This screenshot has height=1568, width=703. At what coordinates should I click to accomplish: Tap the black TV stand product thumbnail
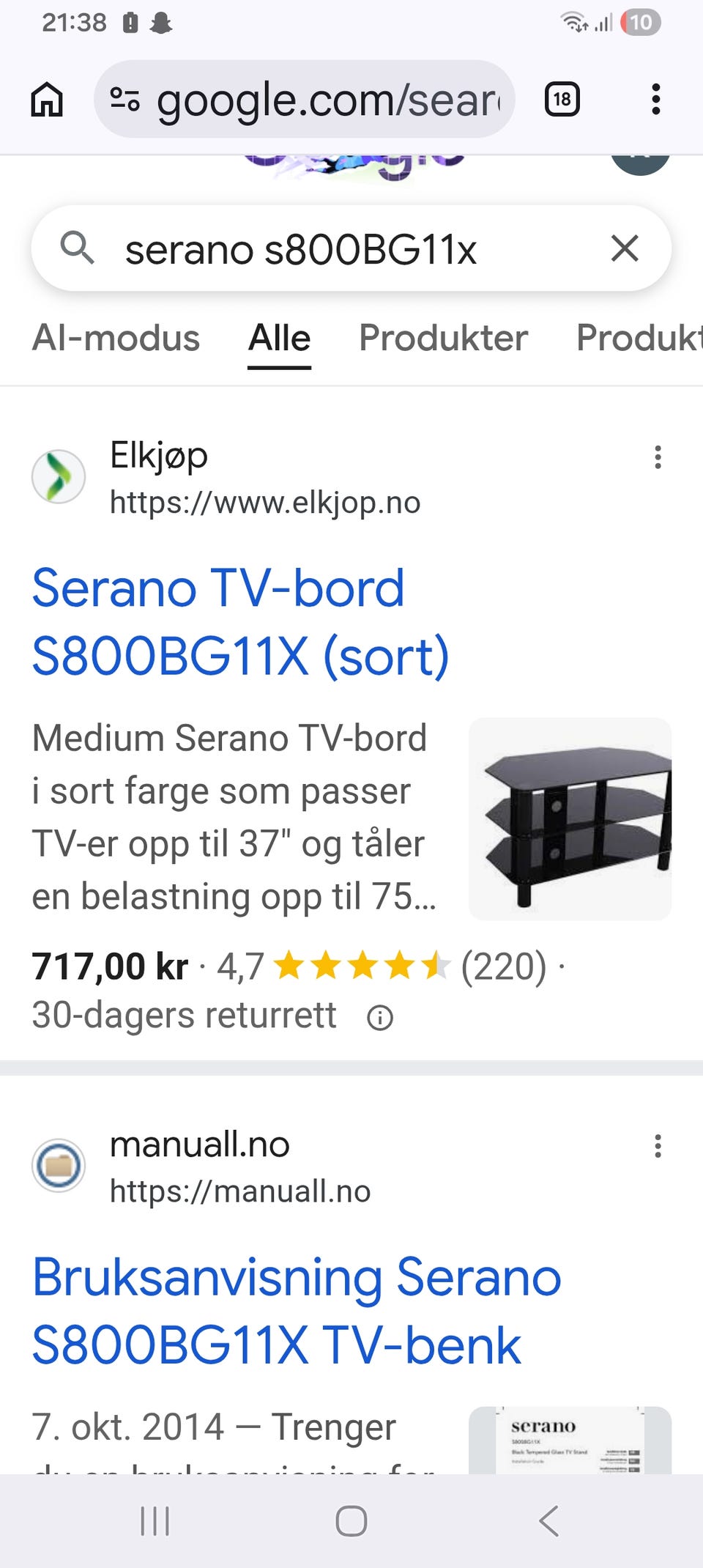point(570,818)
